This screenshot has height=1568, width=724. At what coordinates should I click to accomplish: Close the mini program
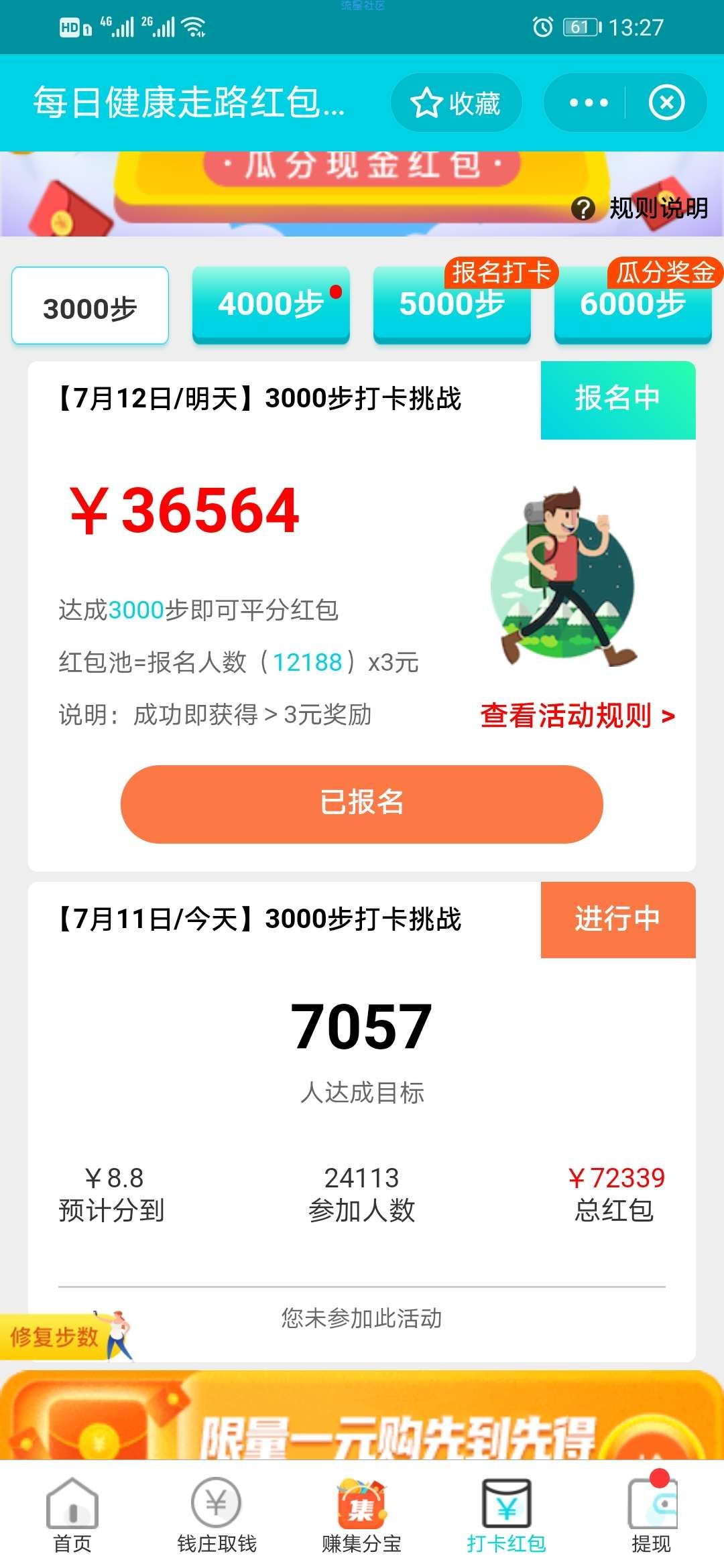666,103
